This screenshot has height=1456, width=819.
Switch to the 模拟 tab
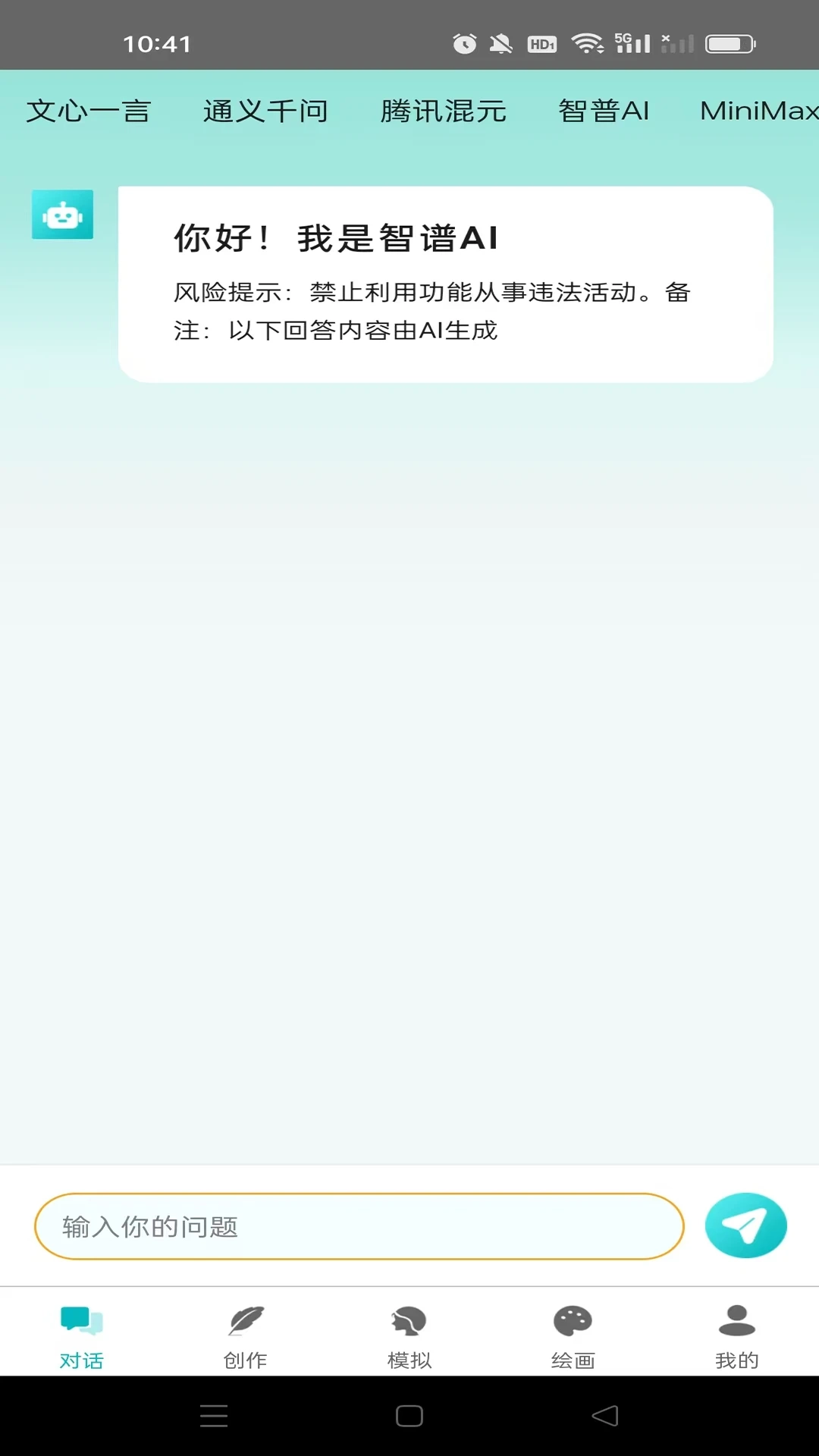[409, 1336]
